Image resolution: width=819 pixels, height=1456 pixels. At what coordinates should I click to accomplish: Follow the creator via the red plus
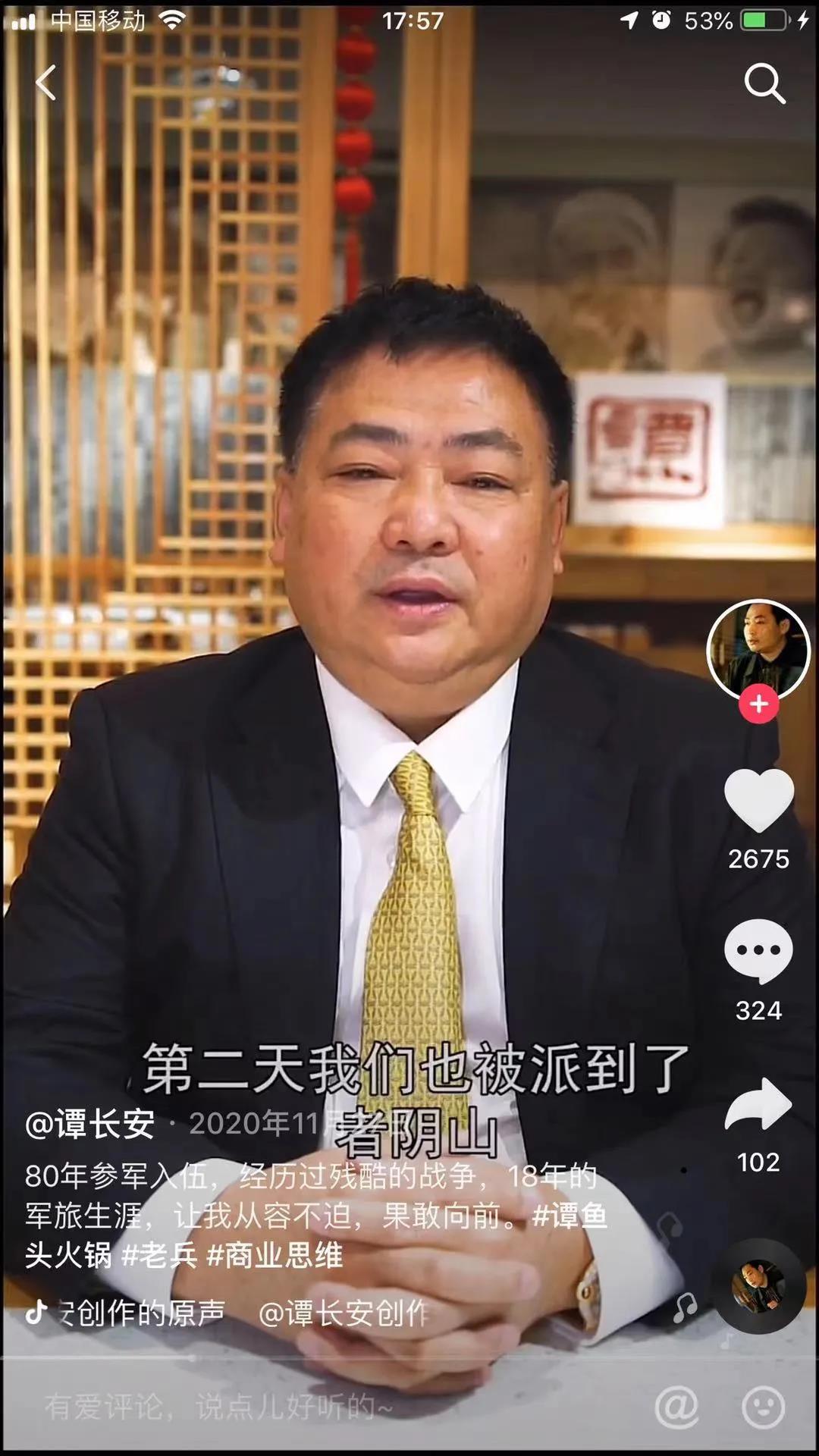(x=758, y=704)
